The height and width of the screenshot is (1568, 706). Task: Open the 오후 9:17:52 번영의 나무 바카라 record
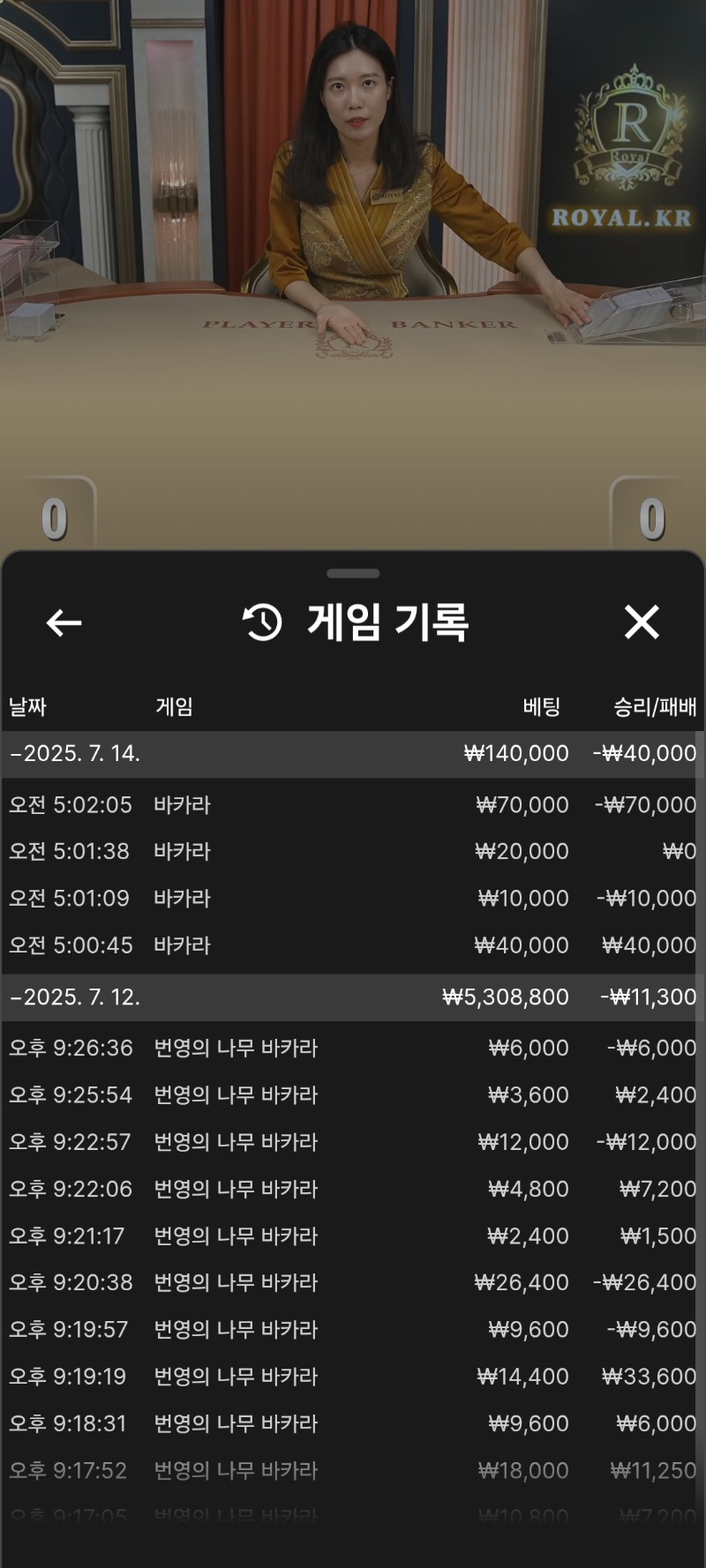353,1470
